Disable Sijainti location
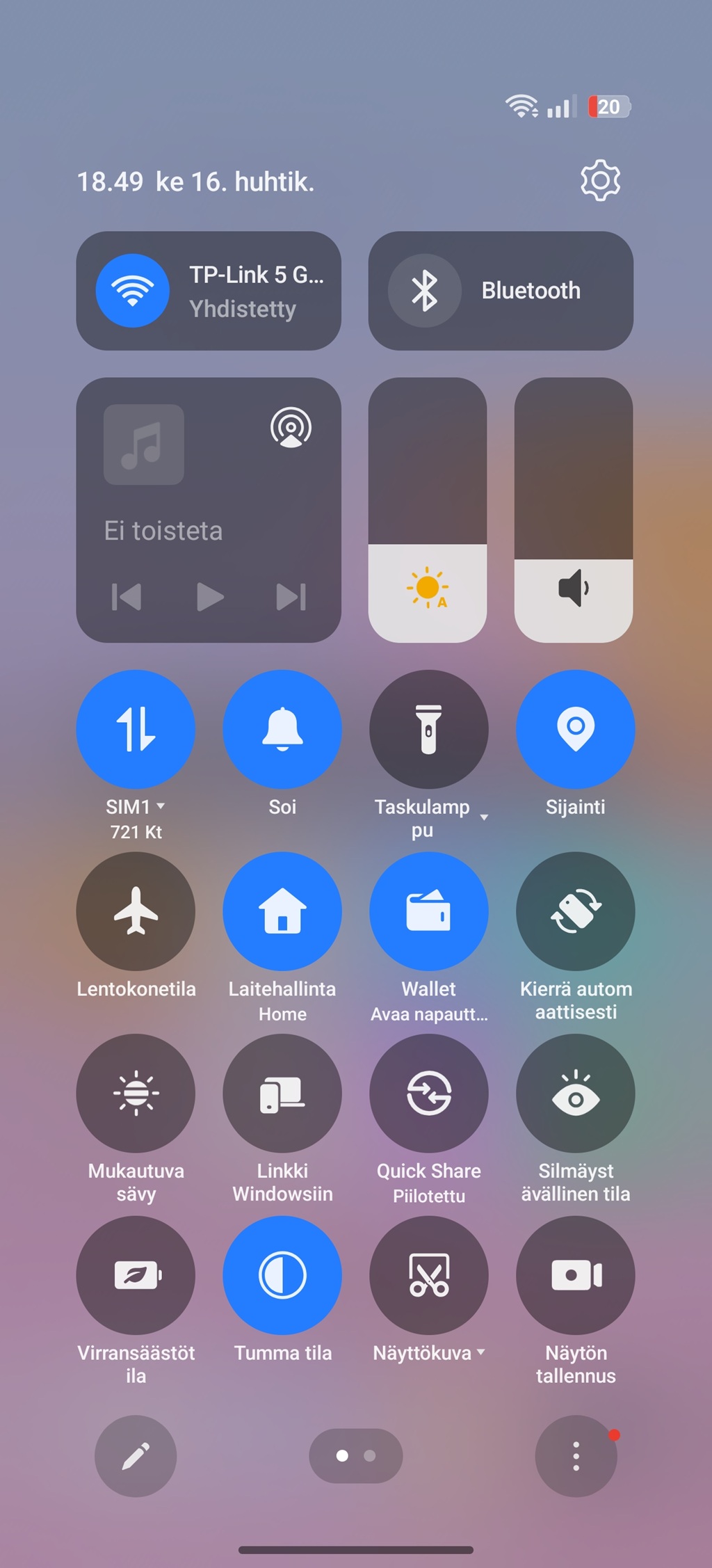712x1568 pixels. pyautogui.click(x=576, y=729)
